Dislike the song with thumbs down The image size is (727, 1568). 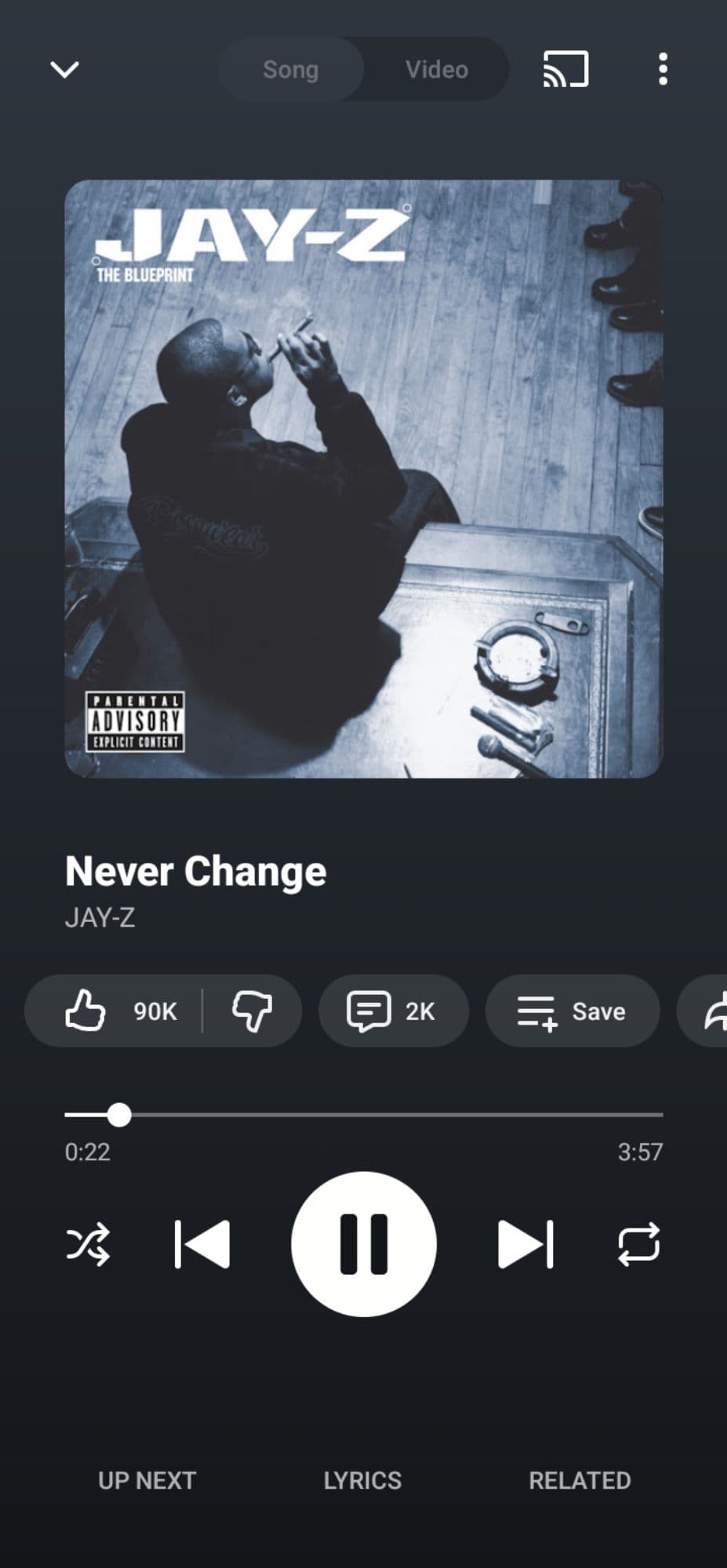click(252, 1011)
